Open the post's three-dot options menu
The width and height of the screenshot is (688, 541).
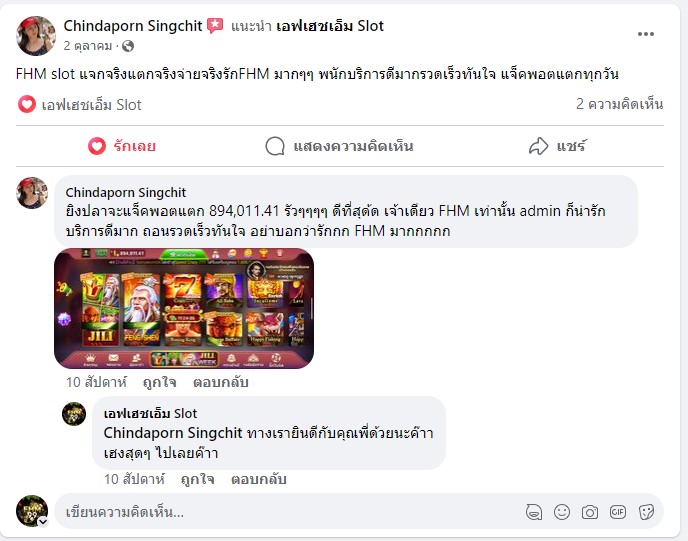click(x=646, y=33)
